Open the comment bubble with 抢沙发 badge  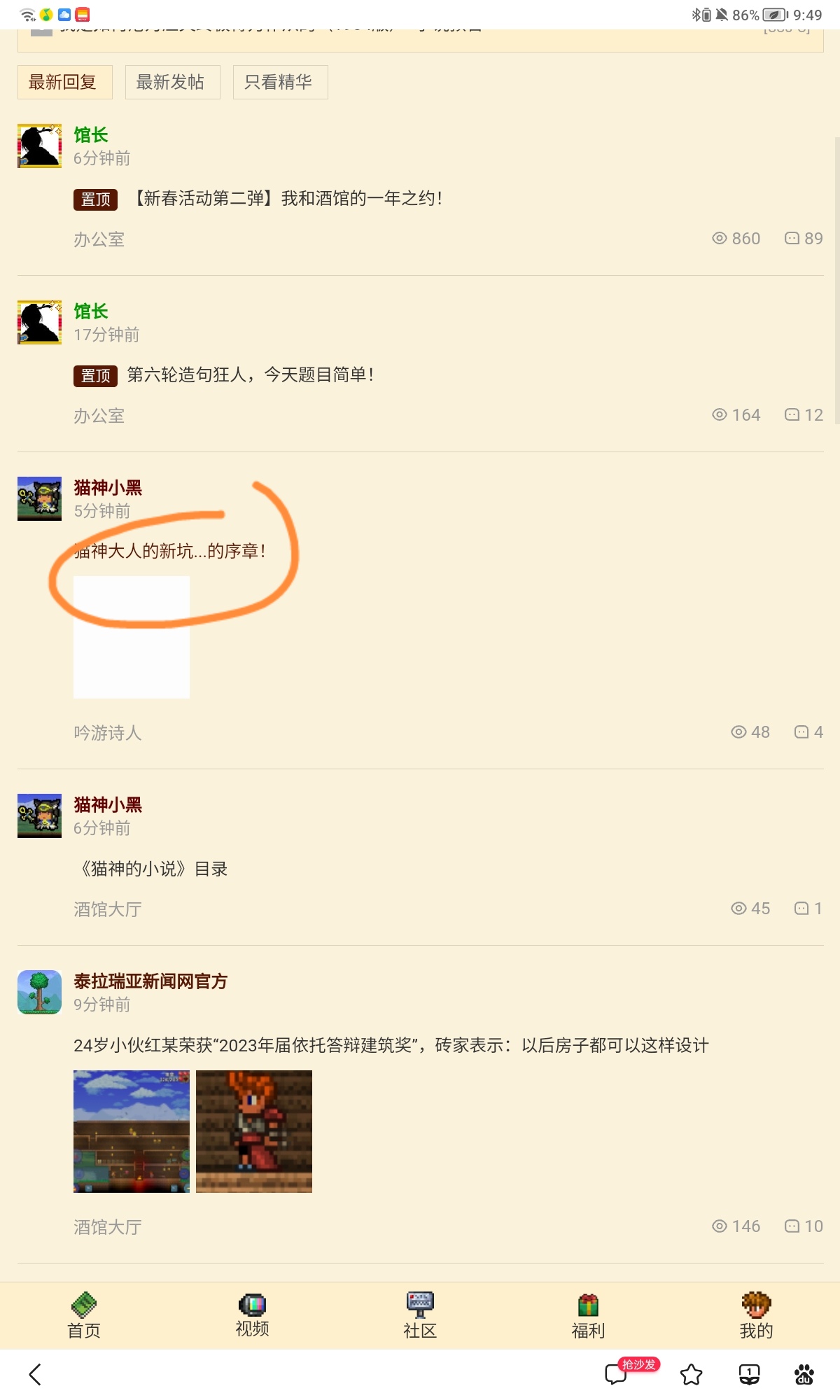tap(617, 1374)
